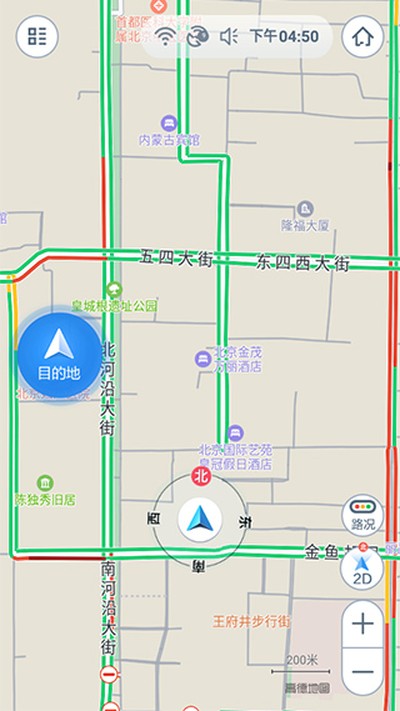The height and width of the screenshot is (711, 400).
Task: Switch the map to 2D view
Action: (362, 569)
